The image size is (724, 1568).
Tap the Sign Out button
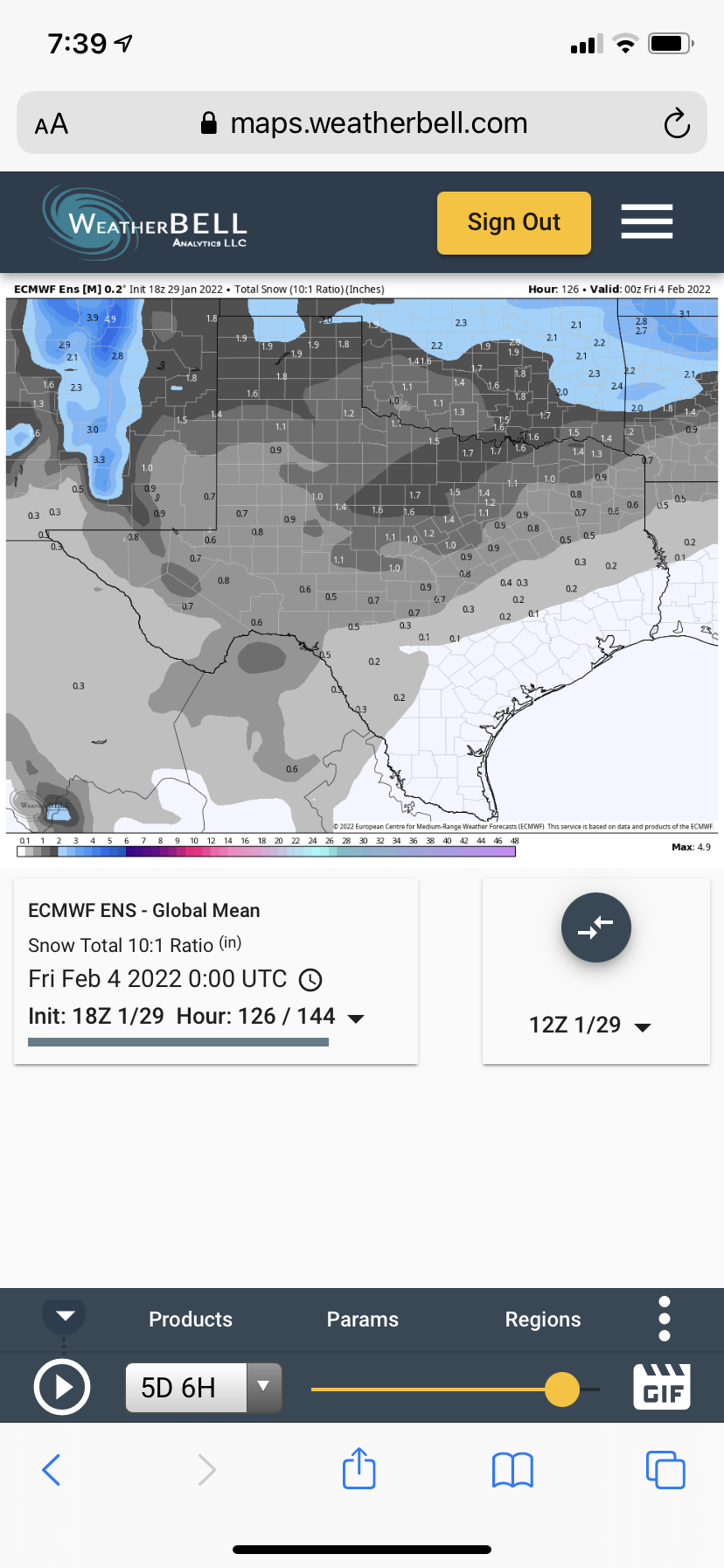(513, 223)
